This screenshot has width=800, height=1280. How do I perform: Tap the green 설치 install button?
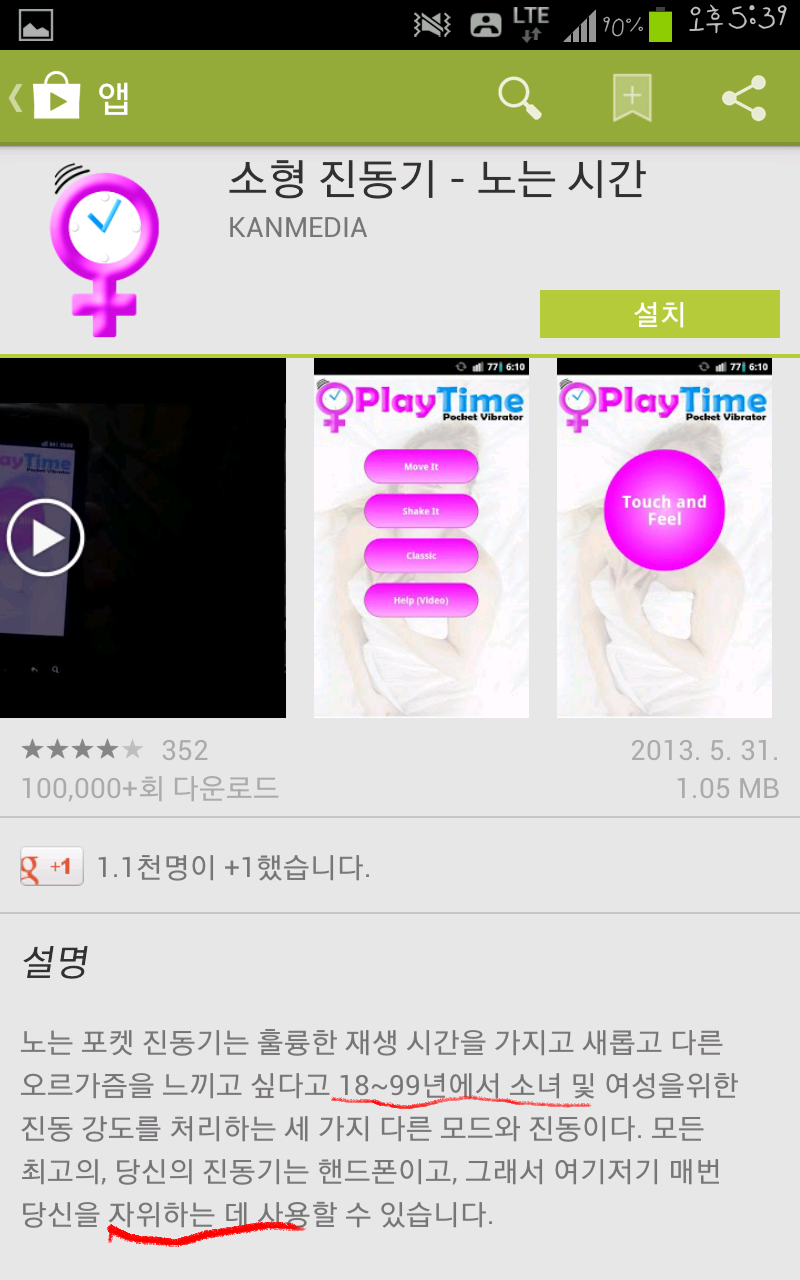pyautogui.click(x=659, y=314)
